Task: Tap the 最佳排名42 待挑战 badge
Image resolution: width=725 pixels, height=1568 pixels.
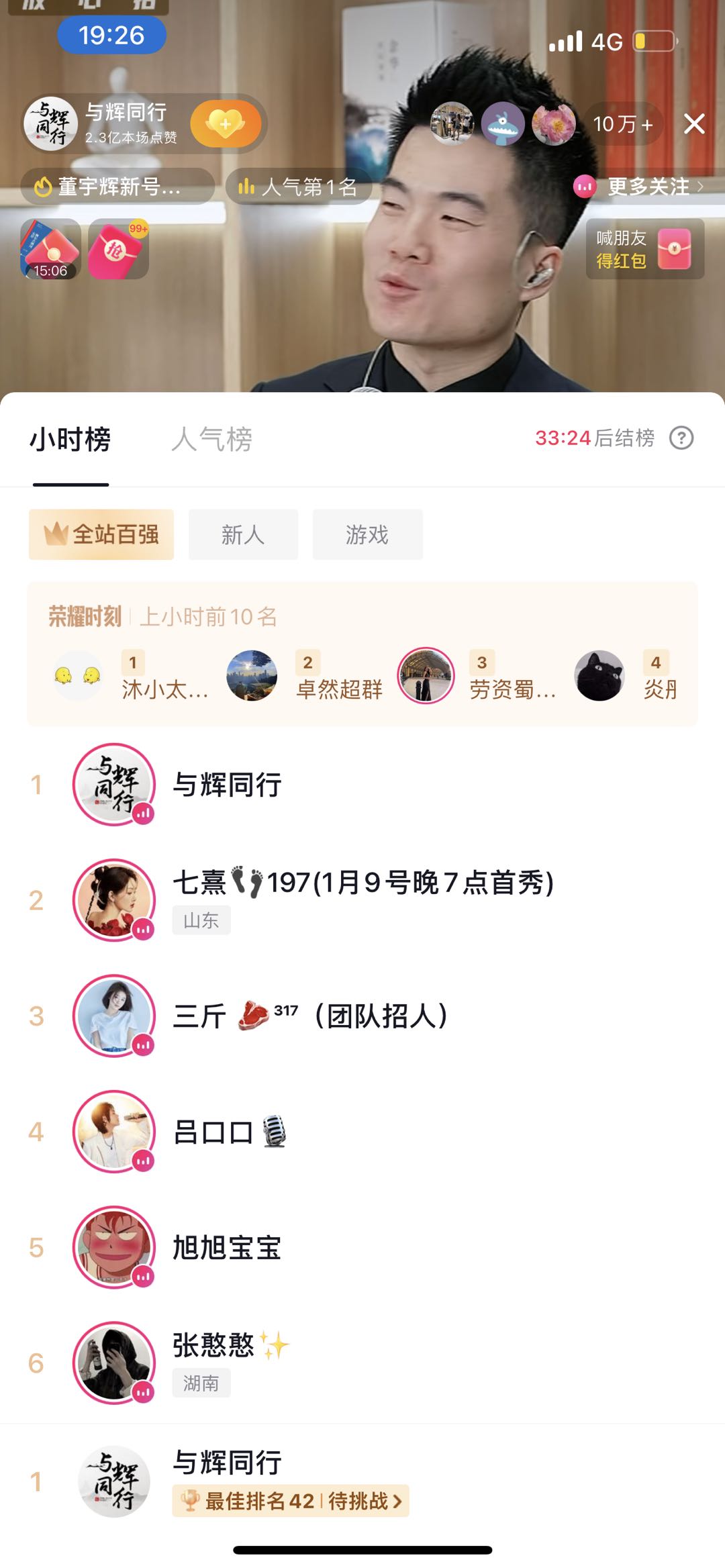Action: coord(291,1501)
